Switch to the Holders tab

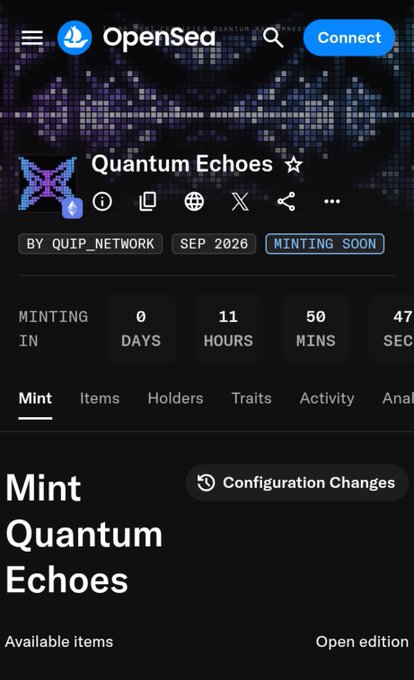[176, 398]
